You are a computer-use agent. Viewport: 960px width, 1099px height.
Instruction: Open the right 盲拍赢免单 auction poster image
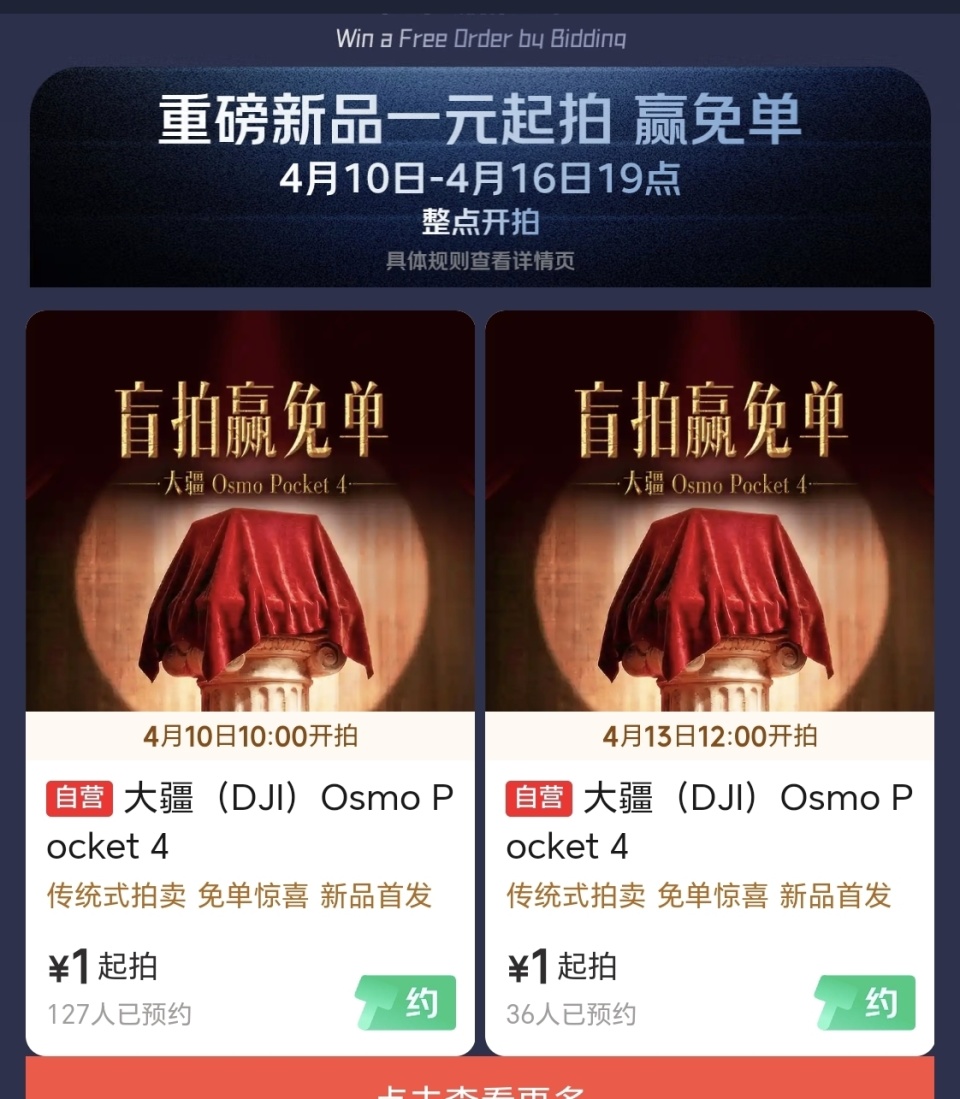pos(710,510)
